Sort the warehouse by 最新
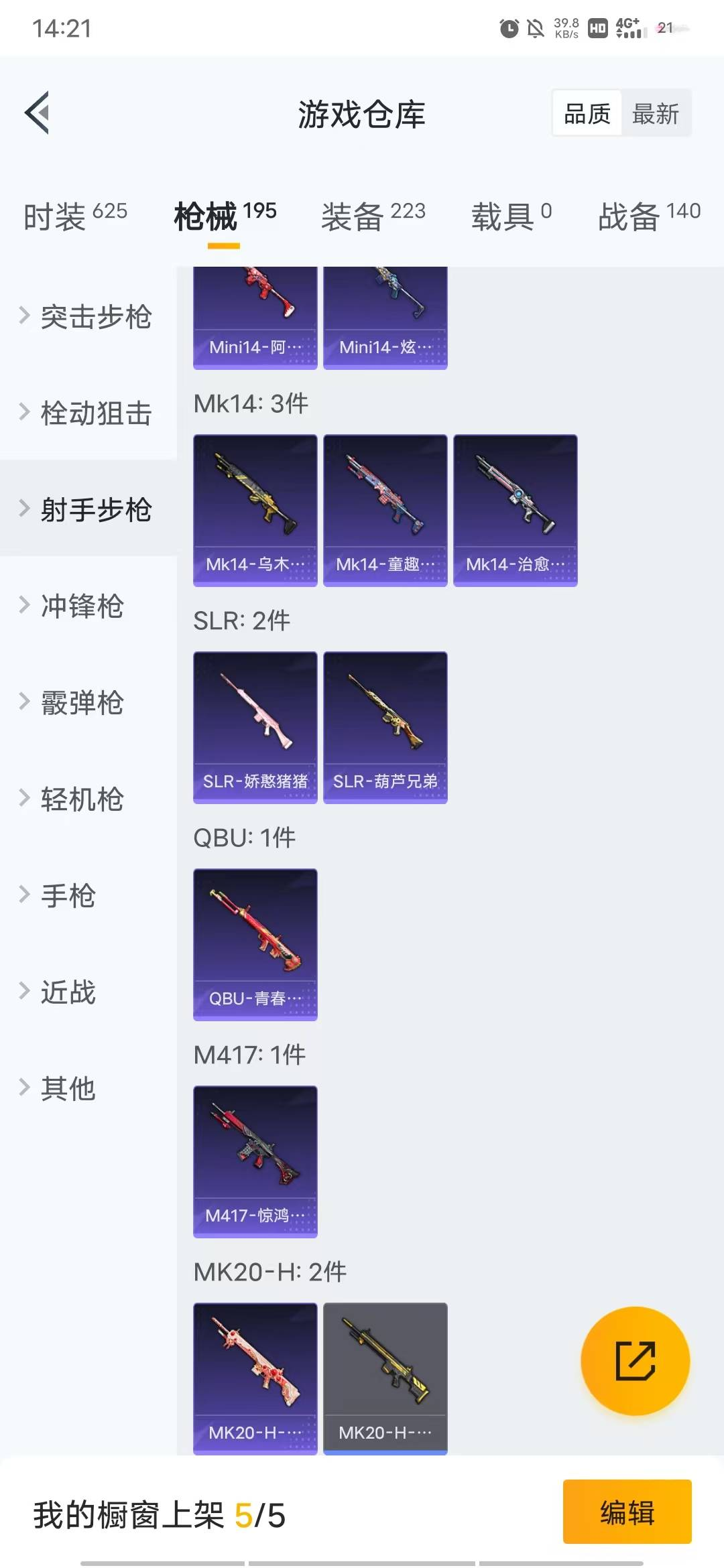 point(656,113)
